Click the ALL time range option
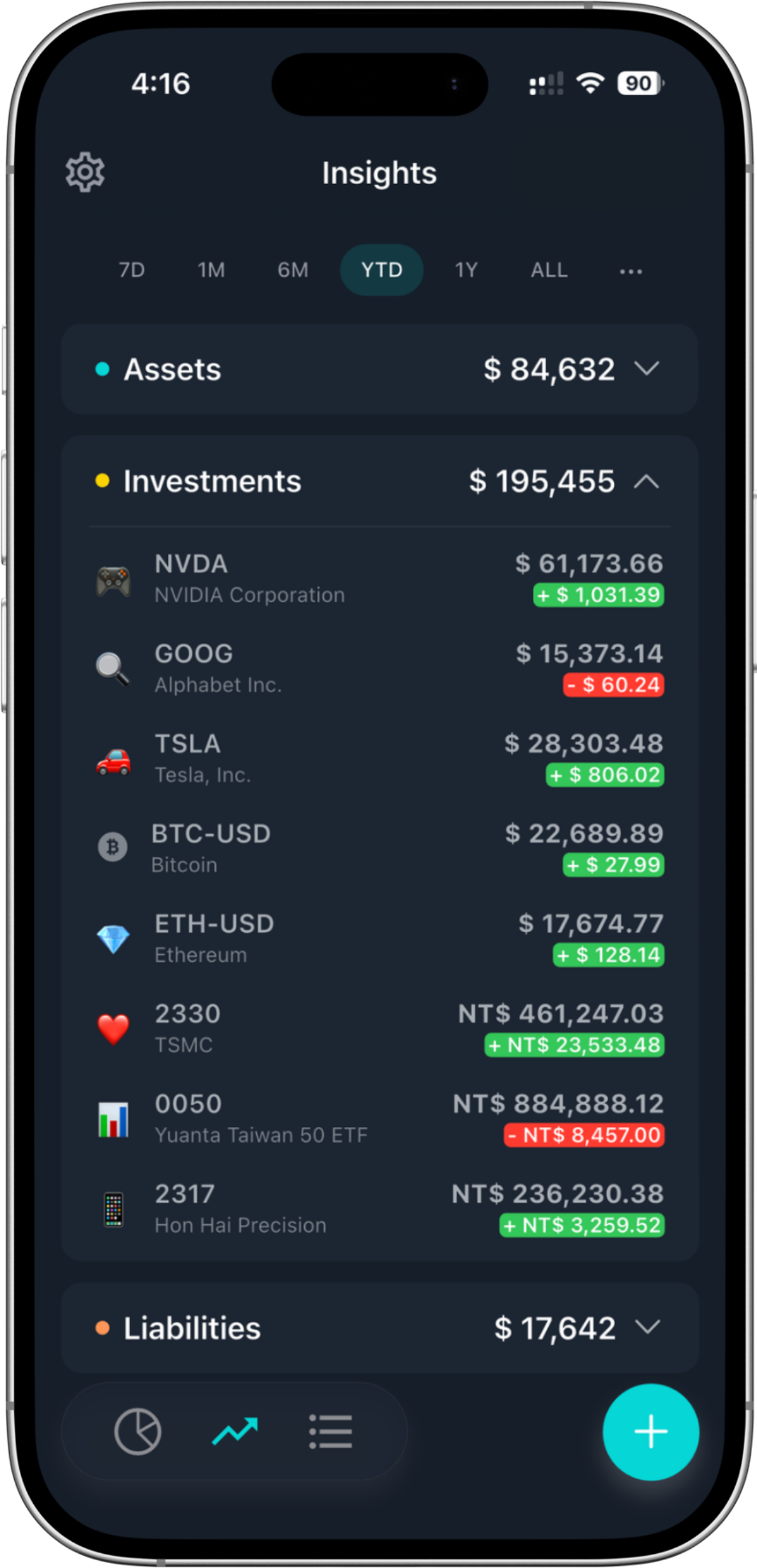The width and height of the screenshot is (757, 1568). click(x=547, y=270)
